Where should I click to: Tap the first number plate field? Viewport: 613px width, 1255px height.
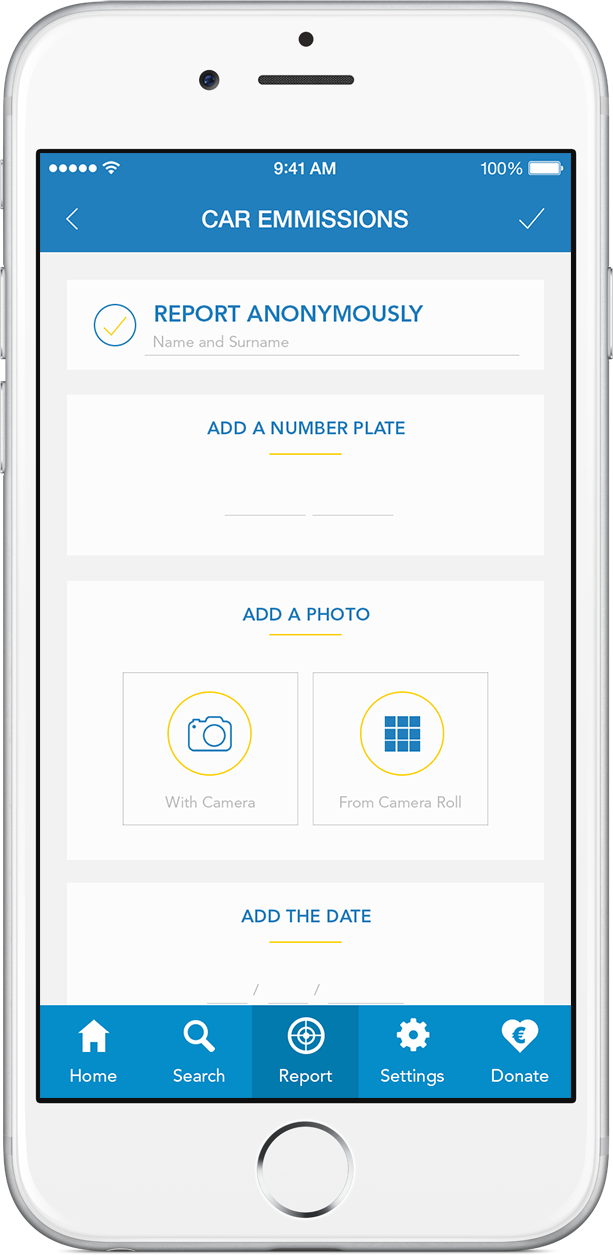pyautogui.click(x=265, y=503)
